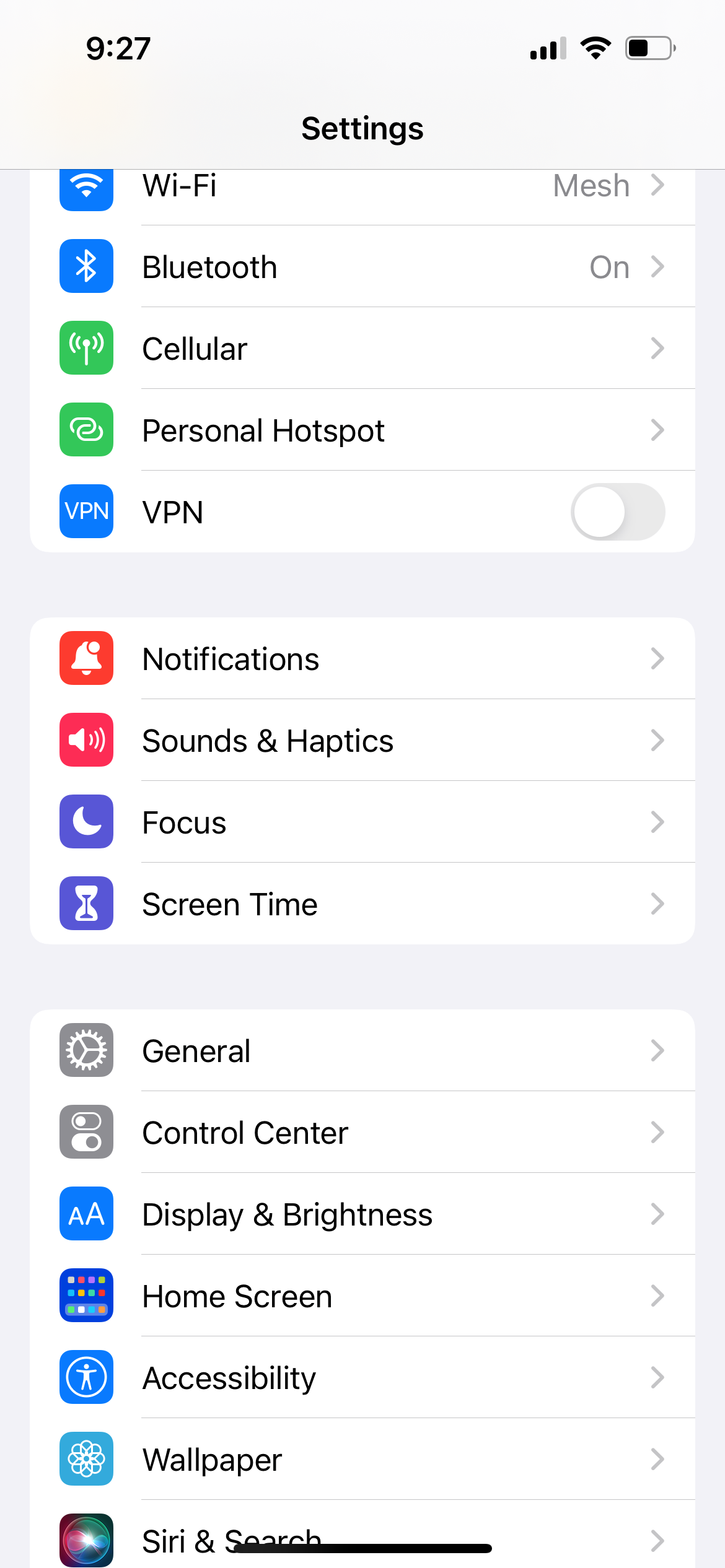Open Accessibility settings
Image resolution: width=725 pixels, height=1568 pixels.
click(362, 1378)
